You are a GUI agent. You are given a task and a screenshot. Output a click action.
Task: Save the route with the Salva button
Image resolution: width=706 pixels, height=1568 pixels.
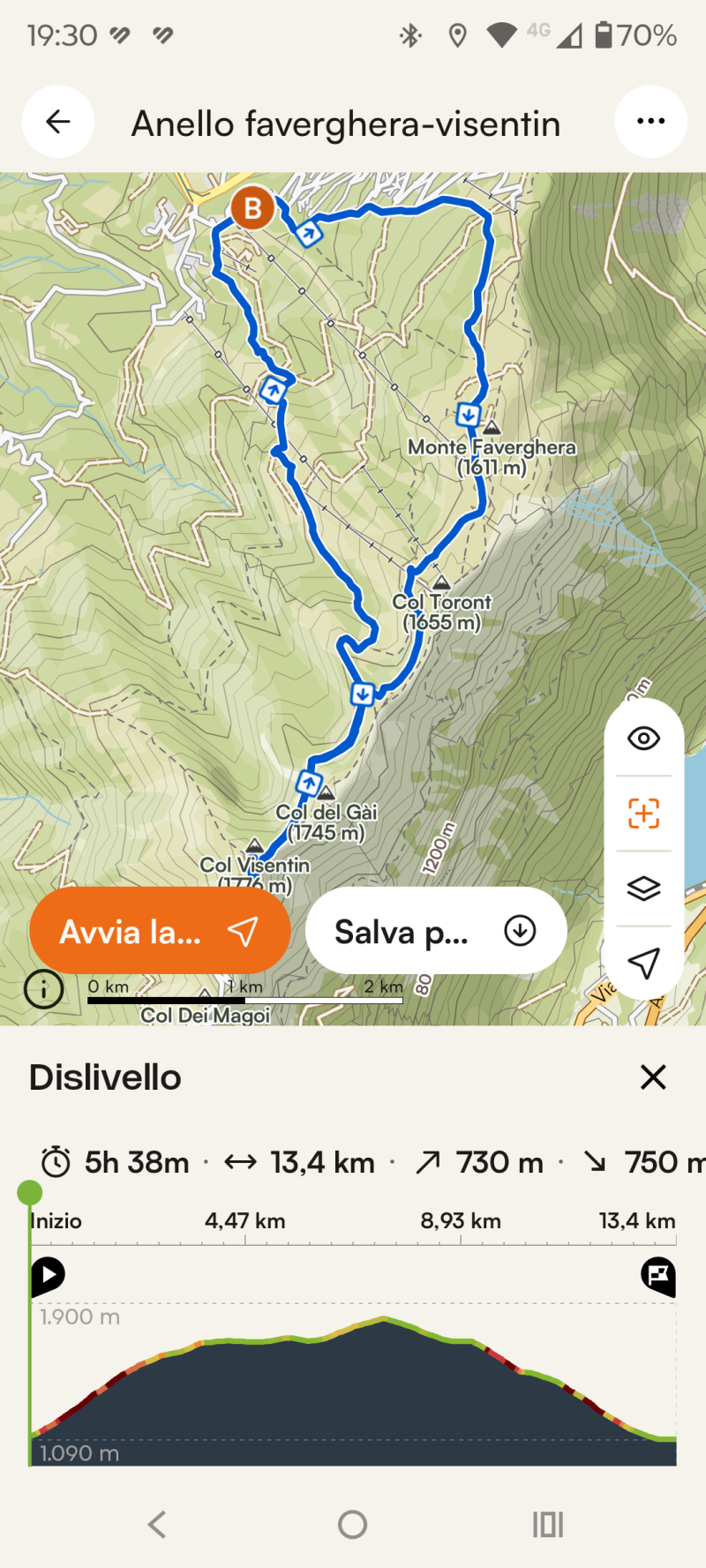(x=435, y=931)
